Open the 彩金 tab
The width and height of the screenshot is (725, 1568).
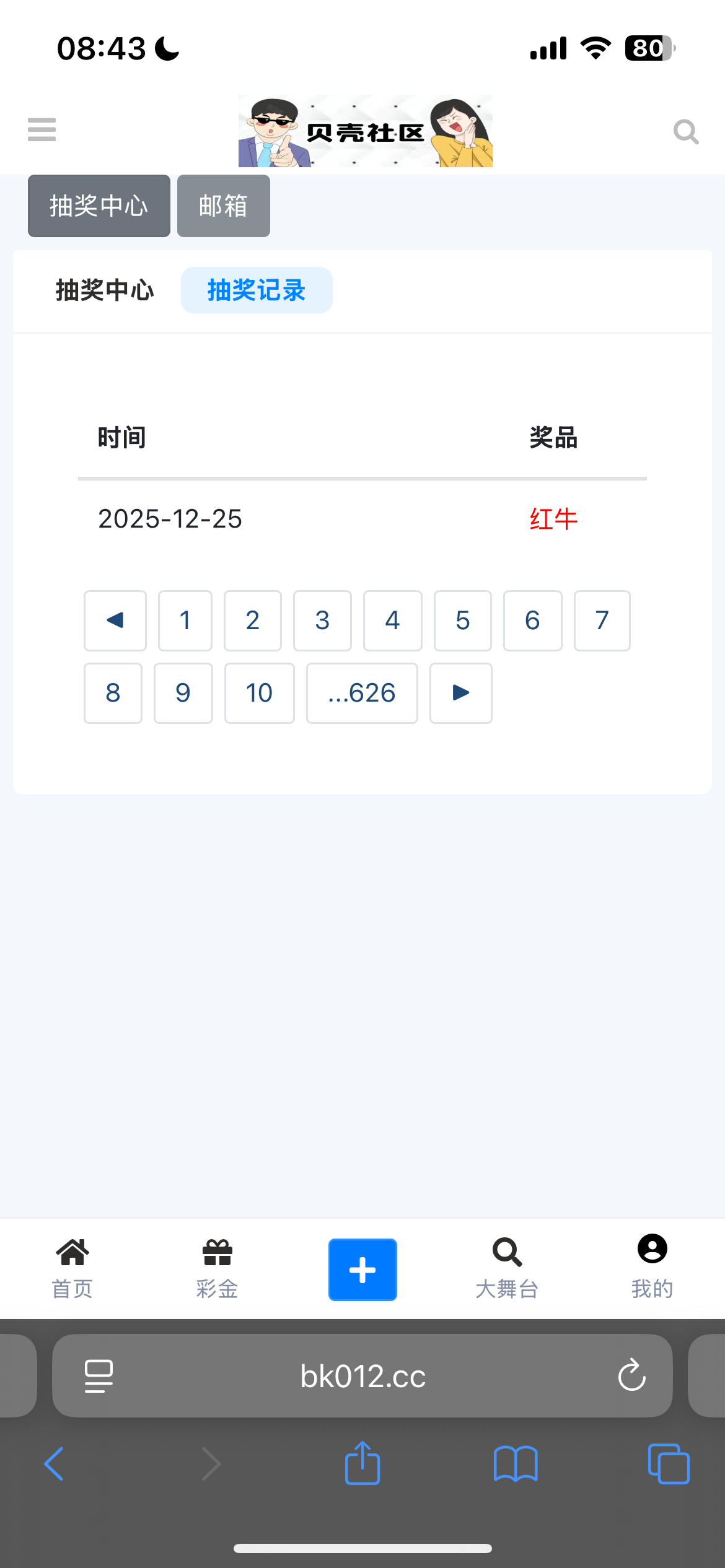(217, 1268)
